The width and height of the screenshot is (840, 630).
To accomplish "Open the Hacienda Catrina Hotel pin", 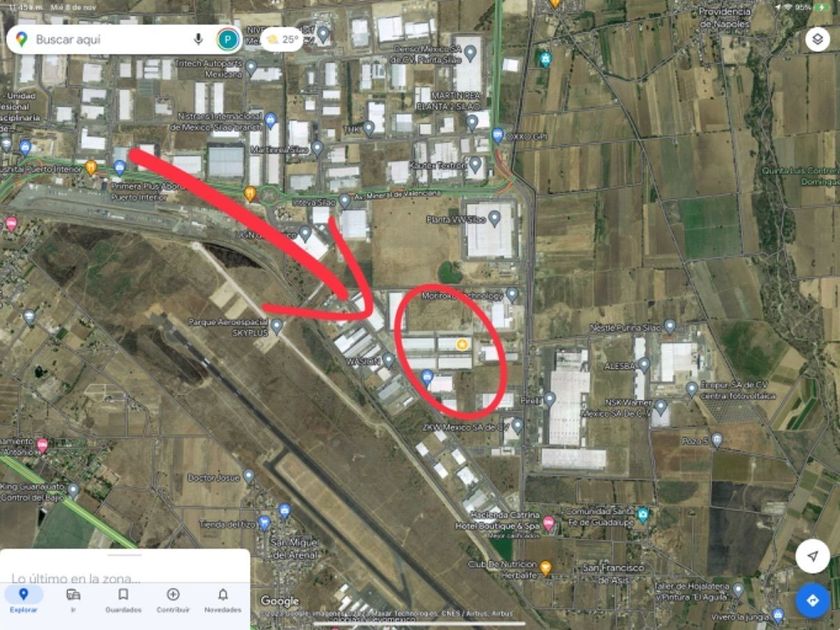I will click(549, 523).
